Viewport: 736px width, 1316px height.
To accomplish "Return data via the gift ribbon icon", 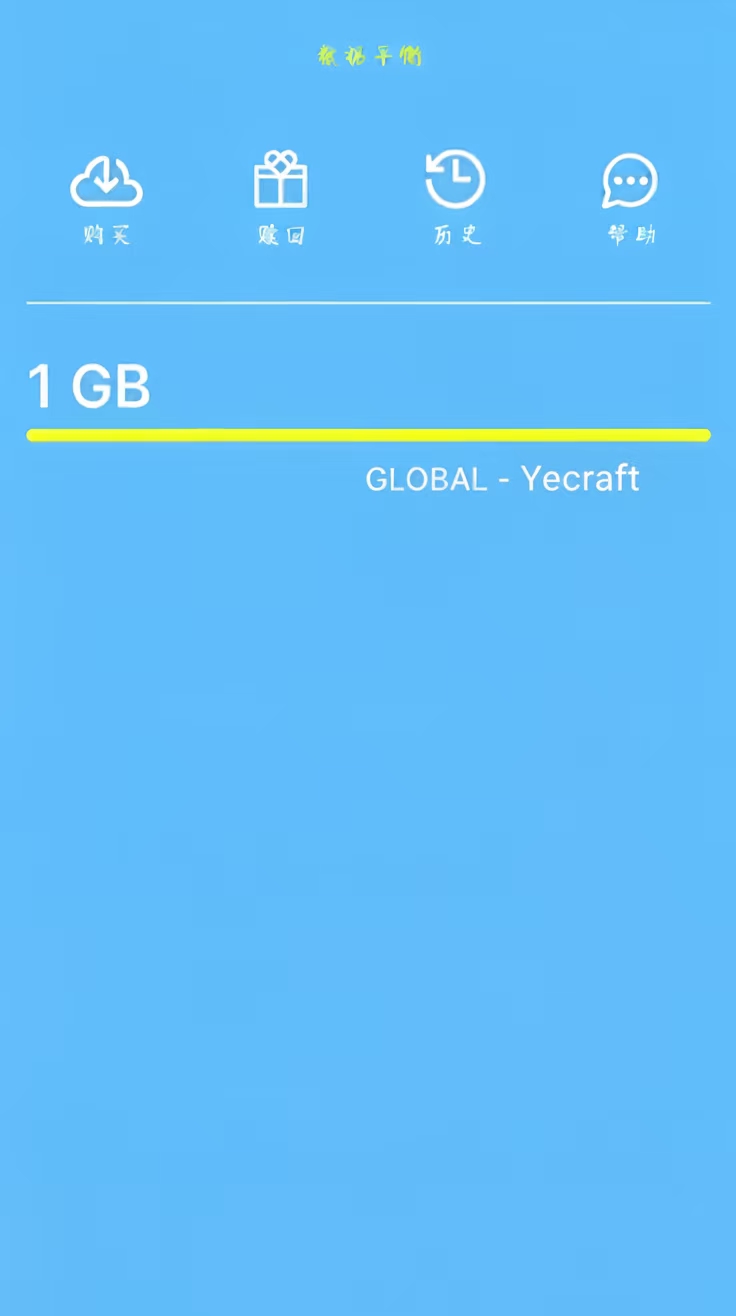I will [281, 180].
